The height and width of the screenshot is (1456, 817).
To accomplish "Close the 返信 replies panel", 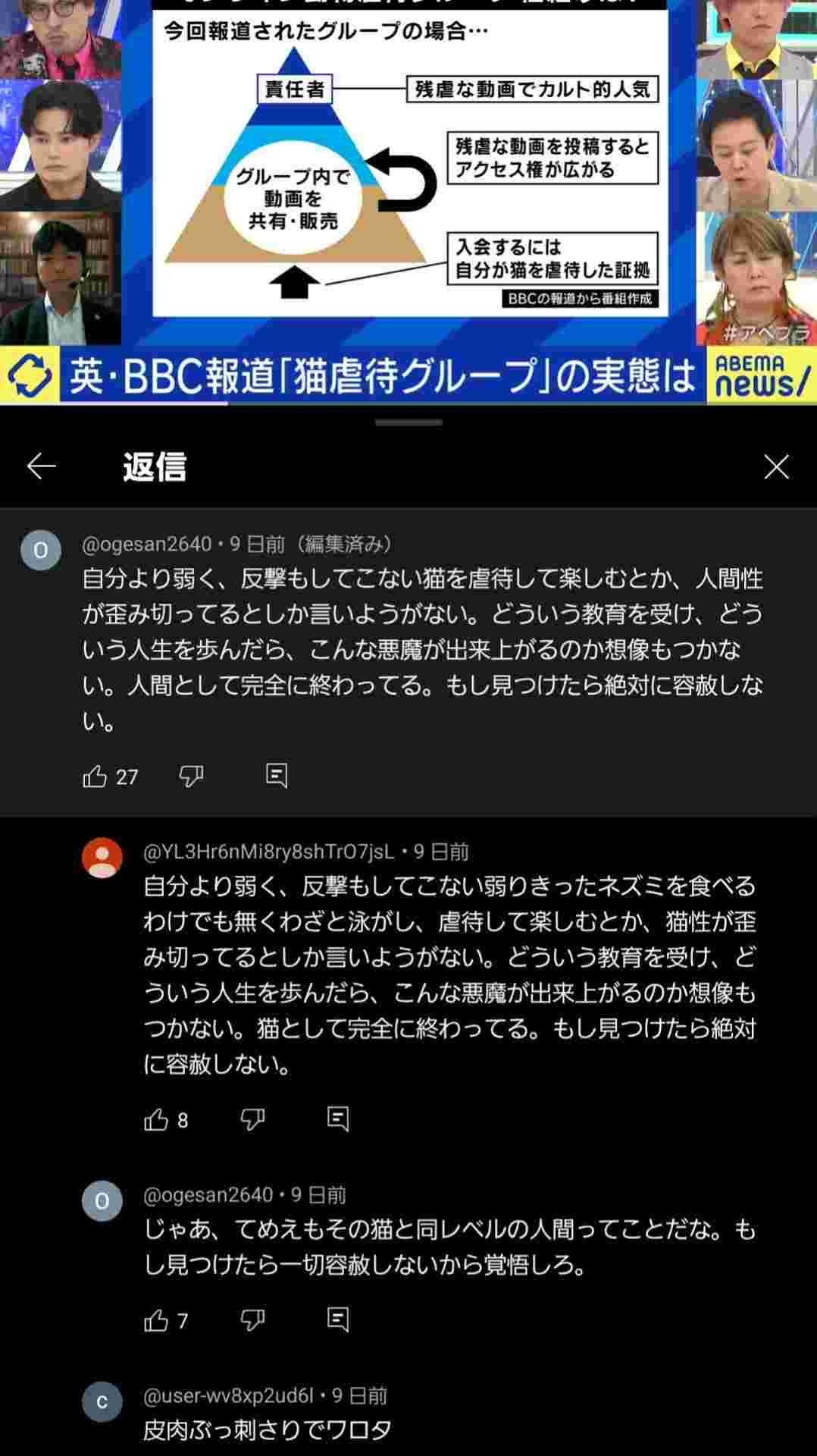I will click(x=776, y=466).
